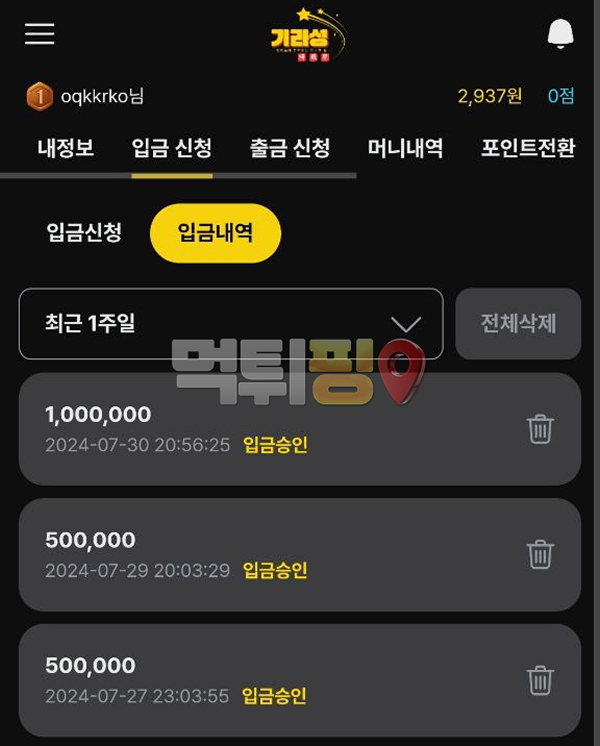
Task: Delete the 2024-07-27 500,000 deposit record
Action: pyautogui.click(x=540, y=680)
